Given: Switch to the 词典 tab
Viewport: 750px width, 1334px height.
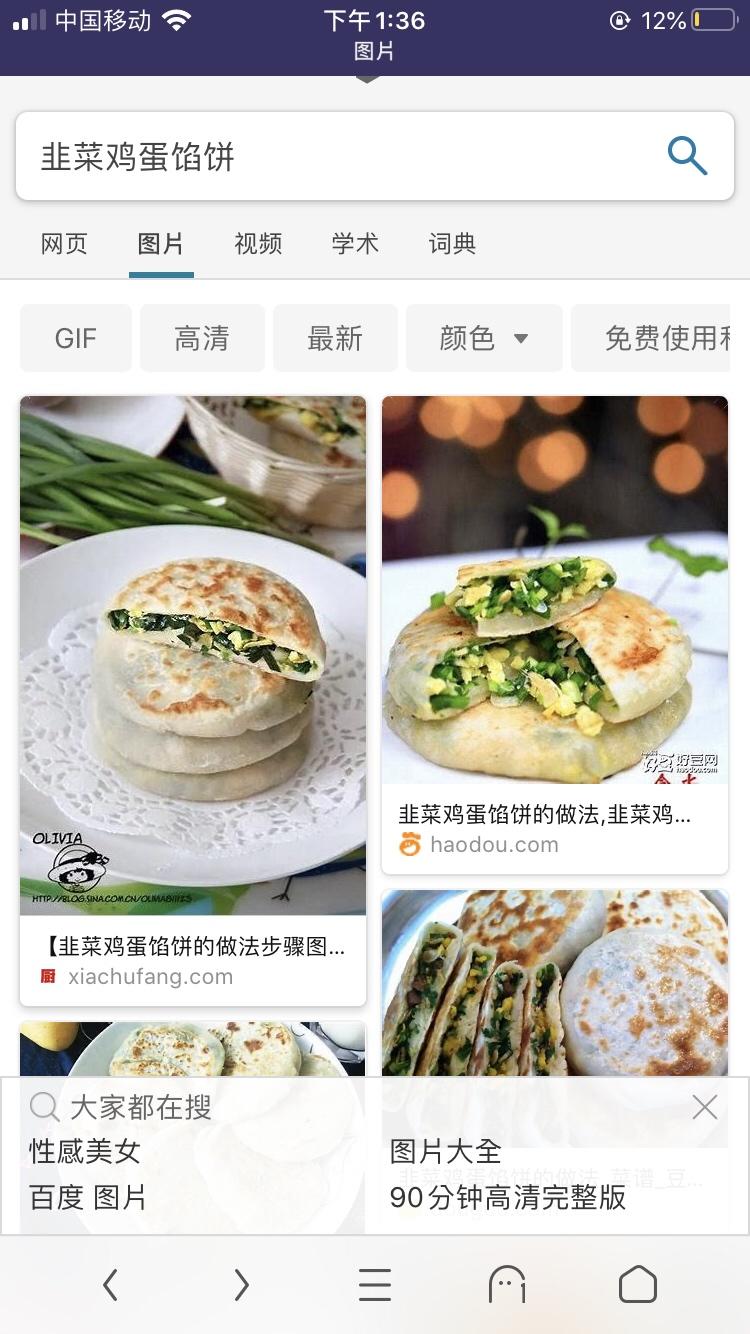Looking at the screenshot, I should [x=452, y=243].
